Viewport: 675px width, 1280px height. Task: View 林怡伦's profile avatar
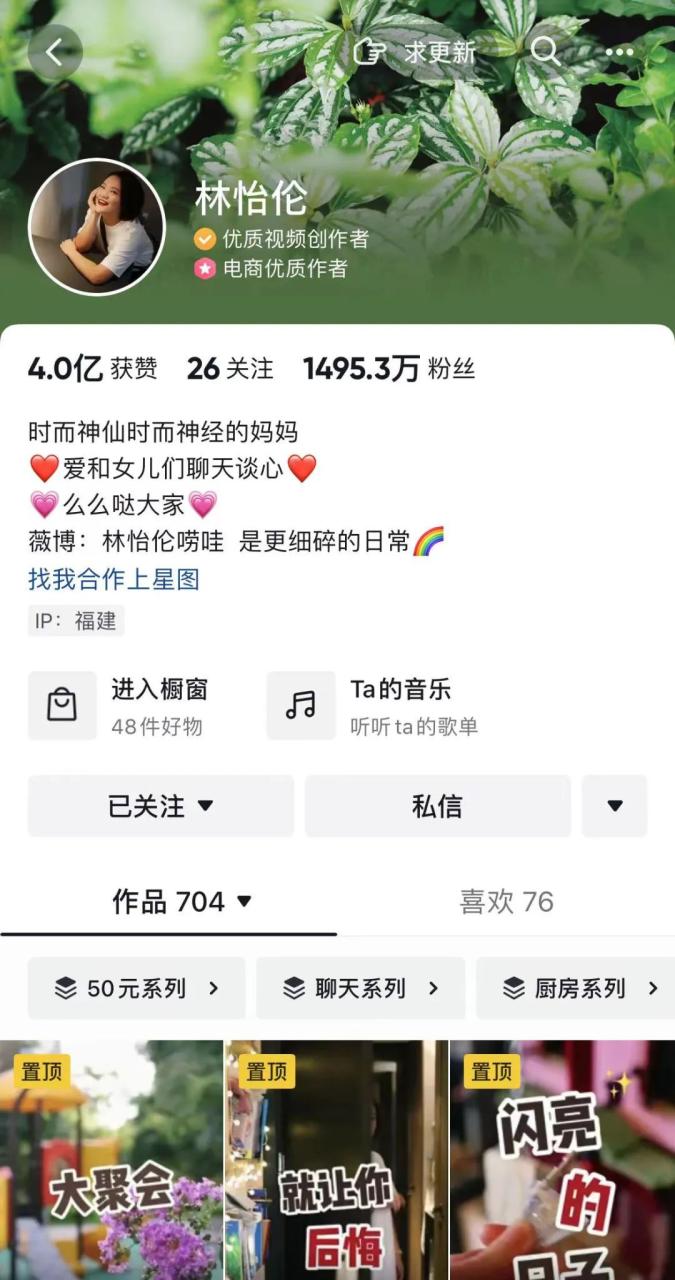point(97,227)
